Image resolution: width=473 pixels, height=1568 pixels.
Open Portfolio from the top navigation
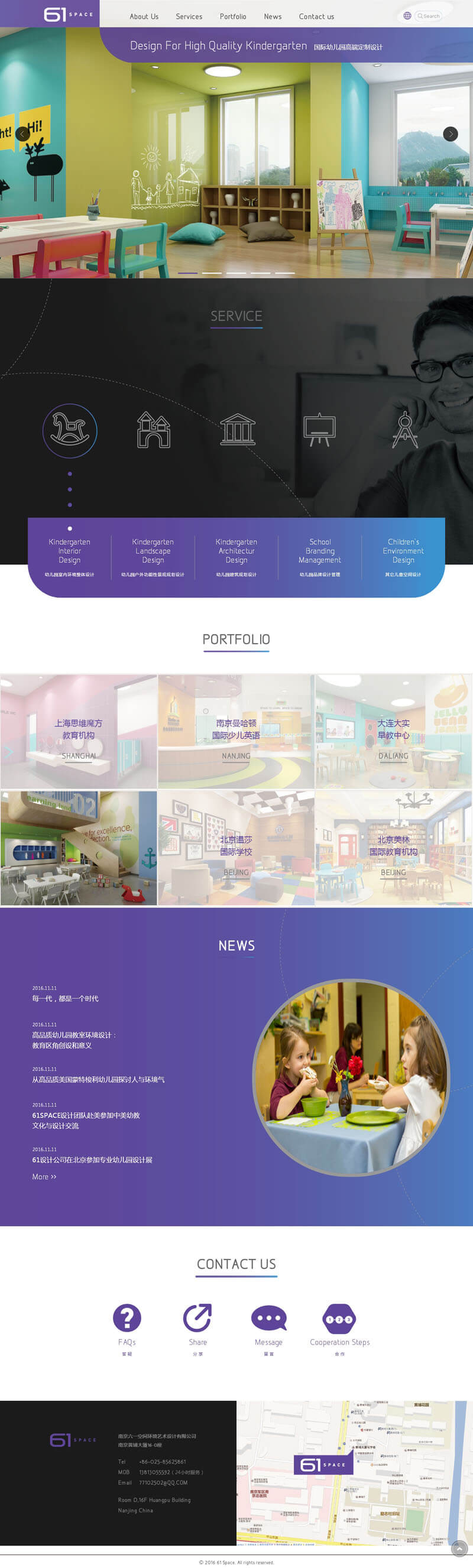pos(232,17)
